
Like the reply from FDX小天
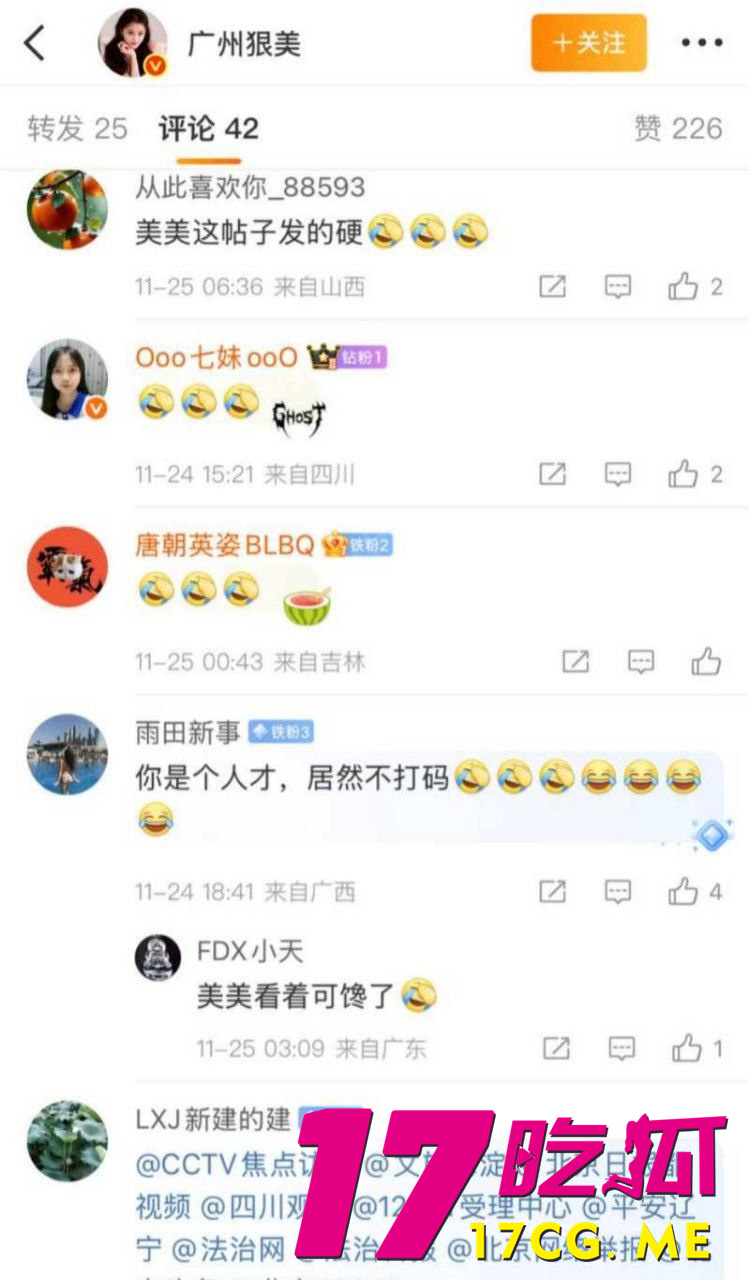click(x=687, y=1048)
